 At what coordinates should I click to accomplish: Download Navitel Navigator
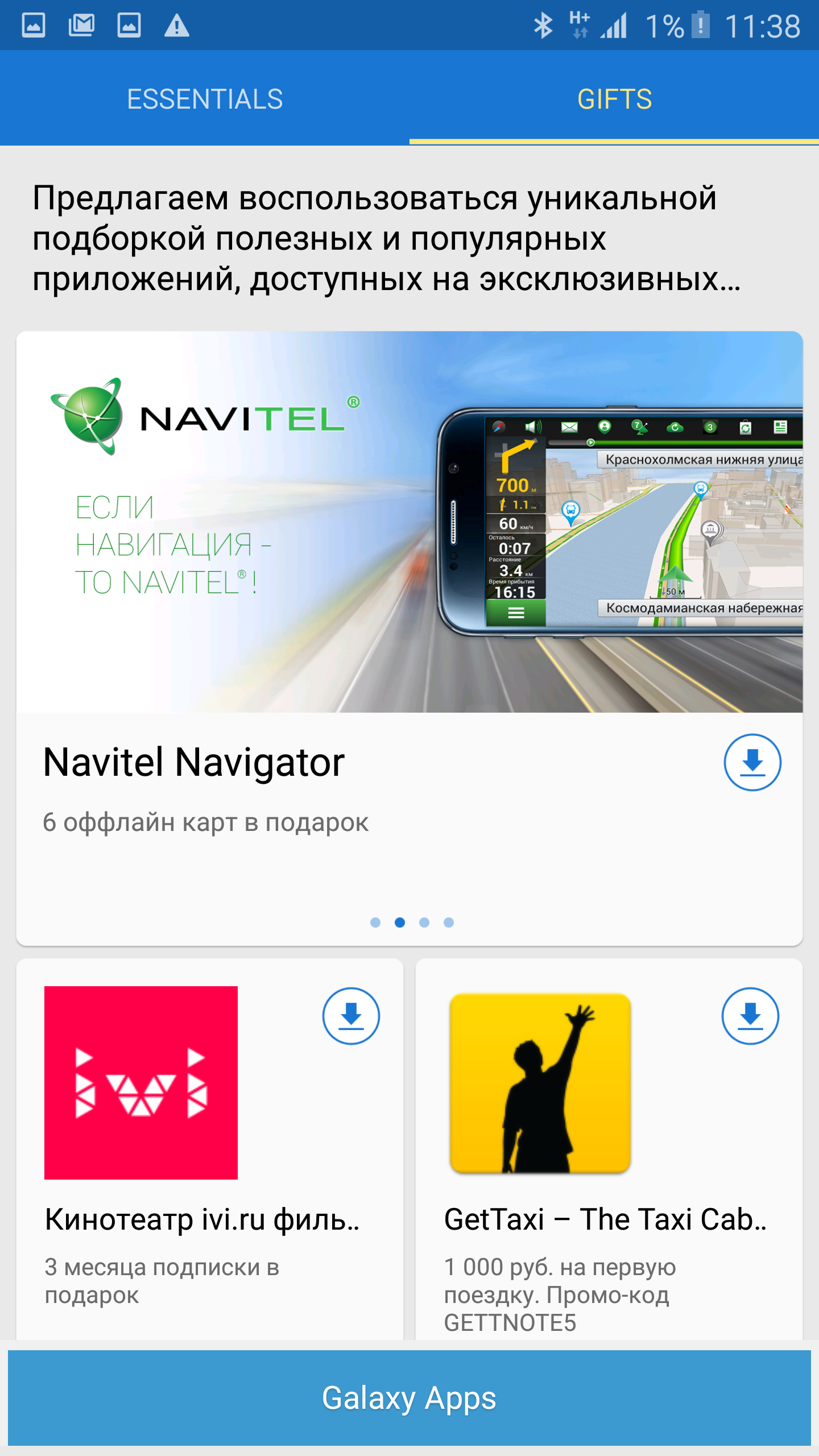point(752,762)
